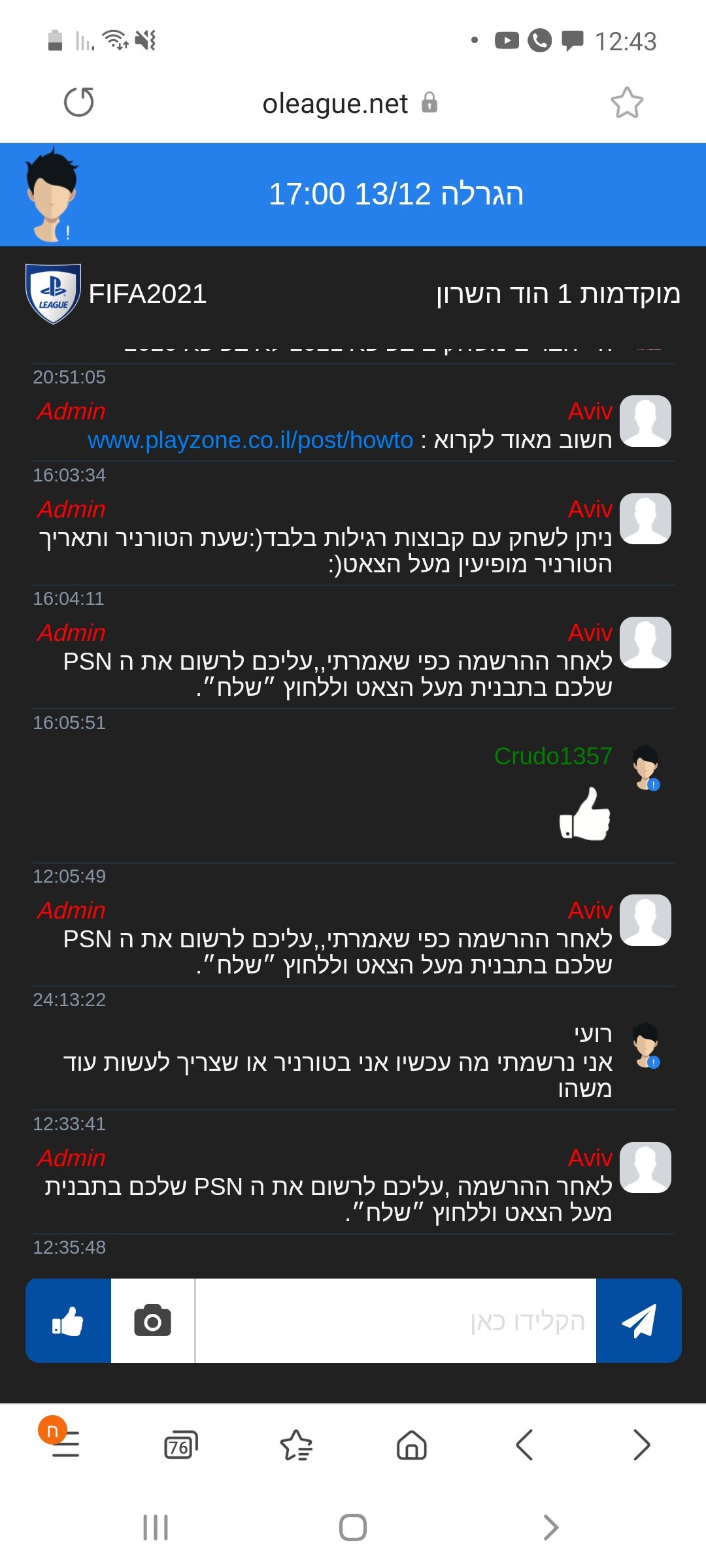706x1568 pixels.
Task: Open the www.playzone.co.il/post/howto link
Action: coord(250,440)
